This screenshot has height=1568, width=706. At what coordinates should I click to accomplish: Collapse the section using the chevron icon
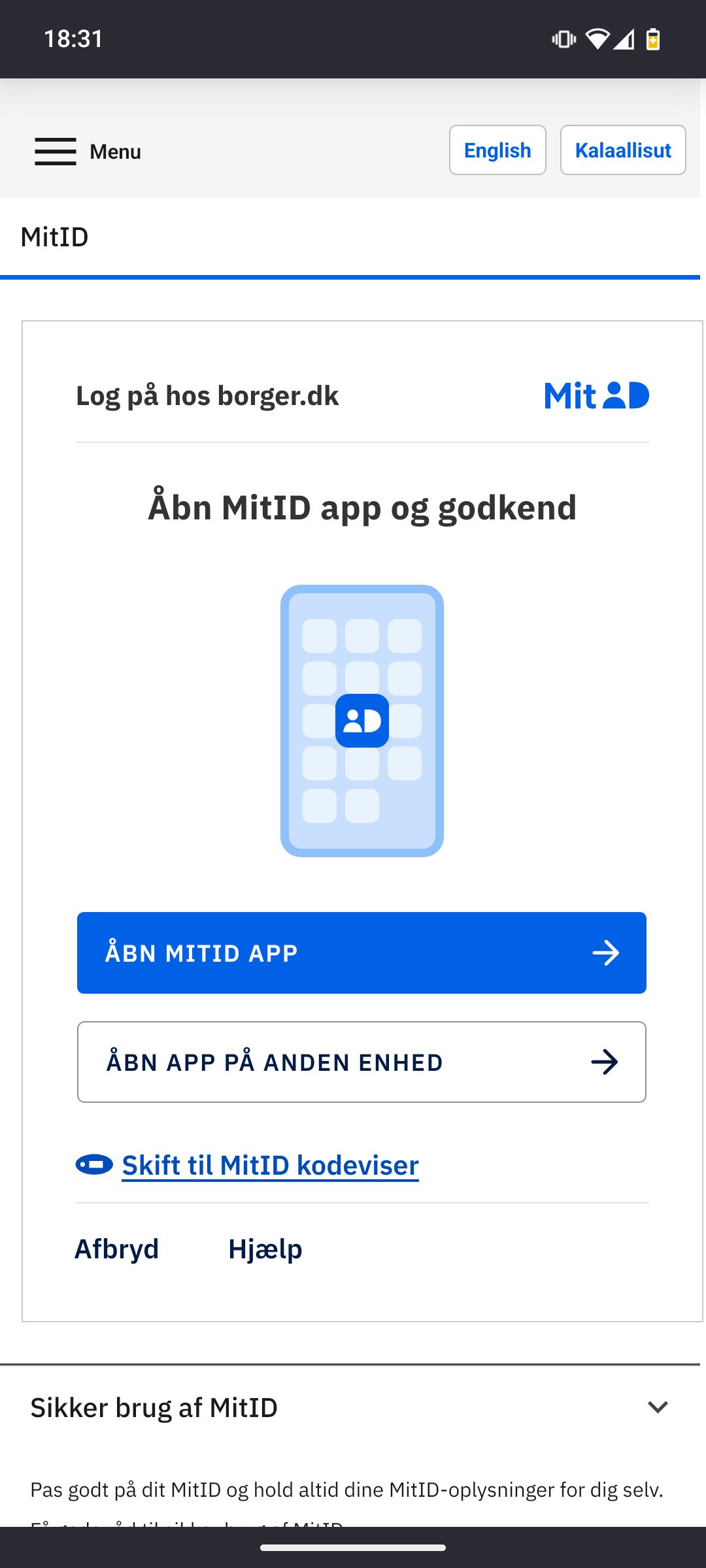click(x=658, y=1408)
